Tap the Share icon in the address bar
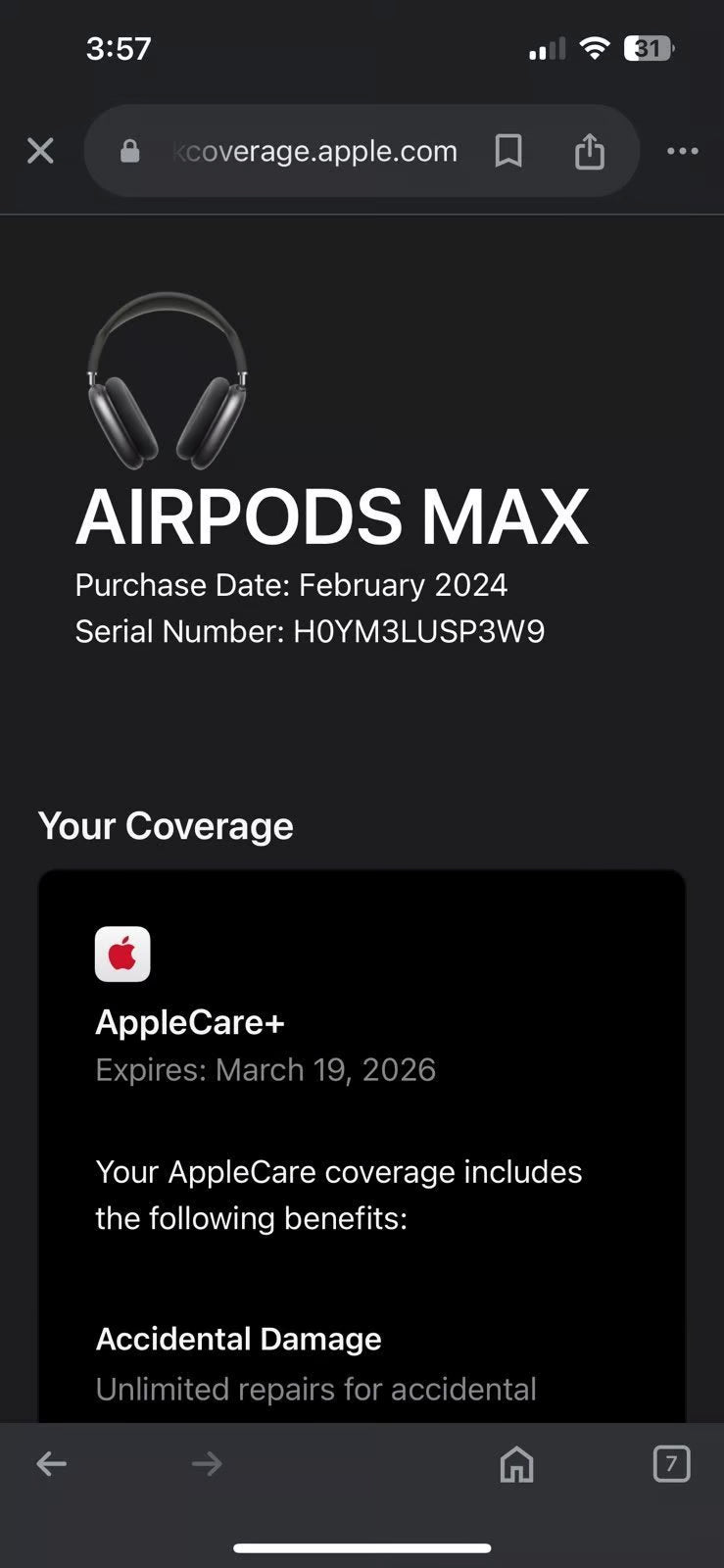The height and width of the screenshot is (1568, 724). pos(589,151)
